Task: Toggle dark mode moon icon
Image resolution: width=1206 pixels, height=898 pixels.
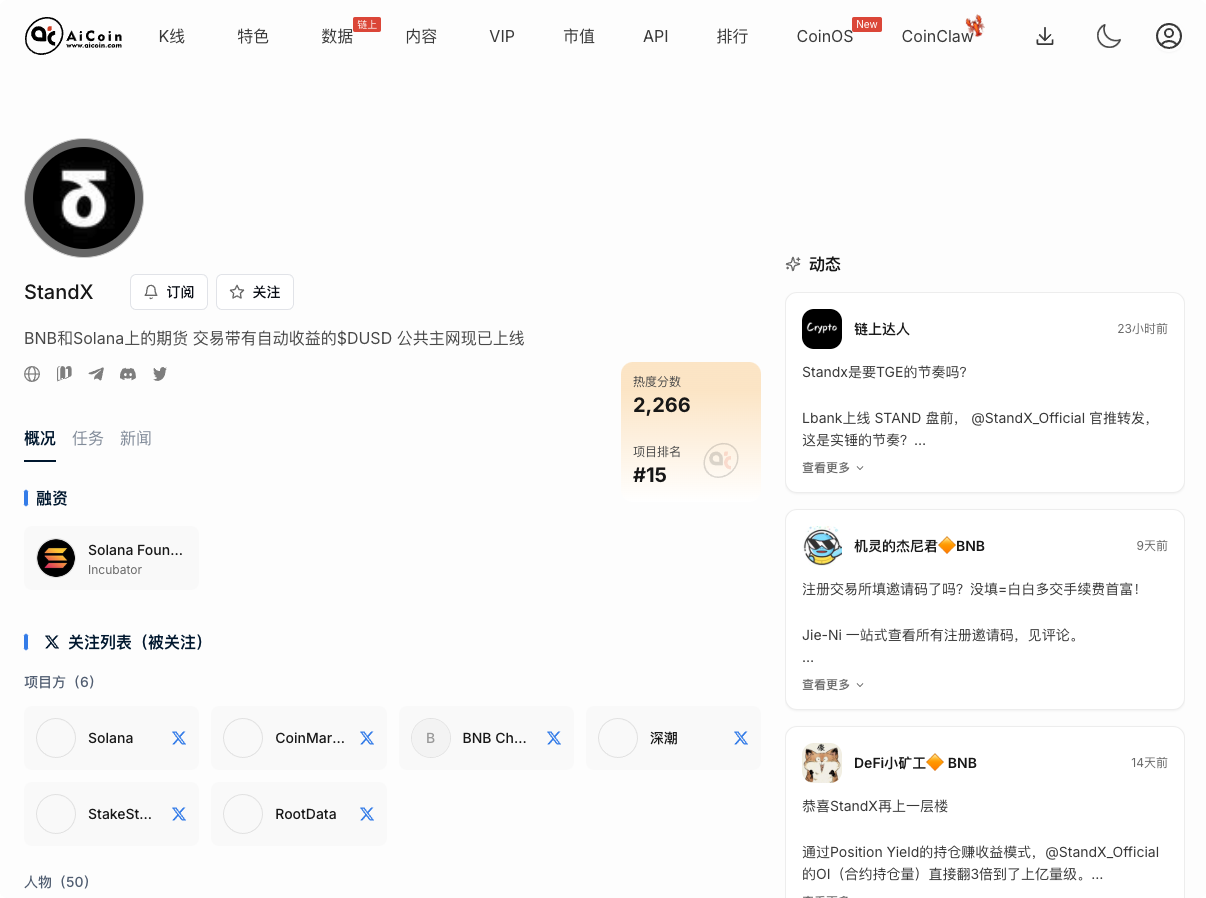Action: click(1108, 37)
